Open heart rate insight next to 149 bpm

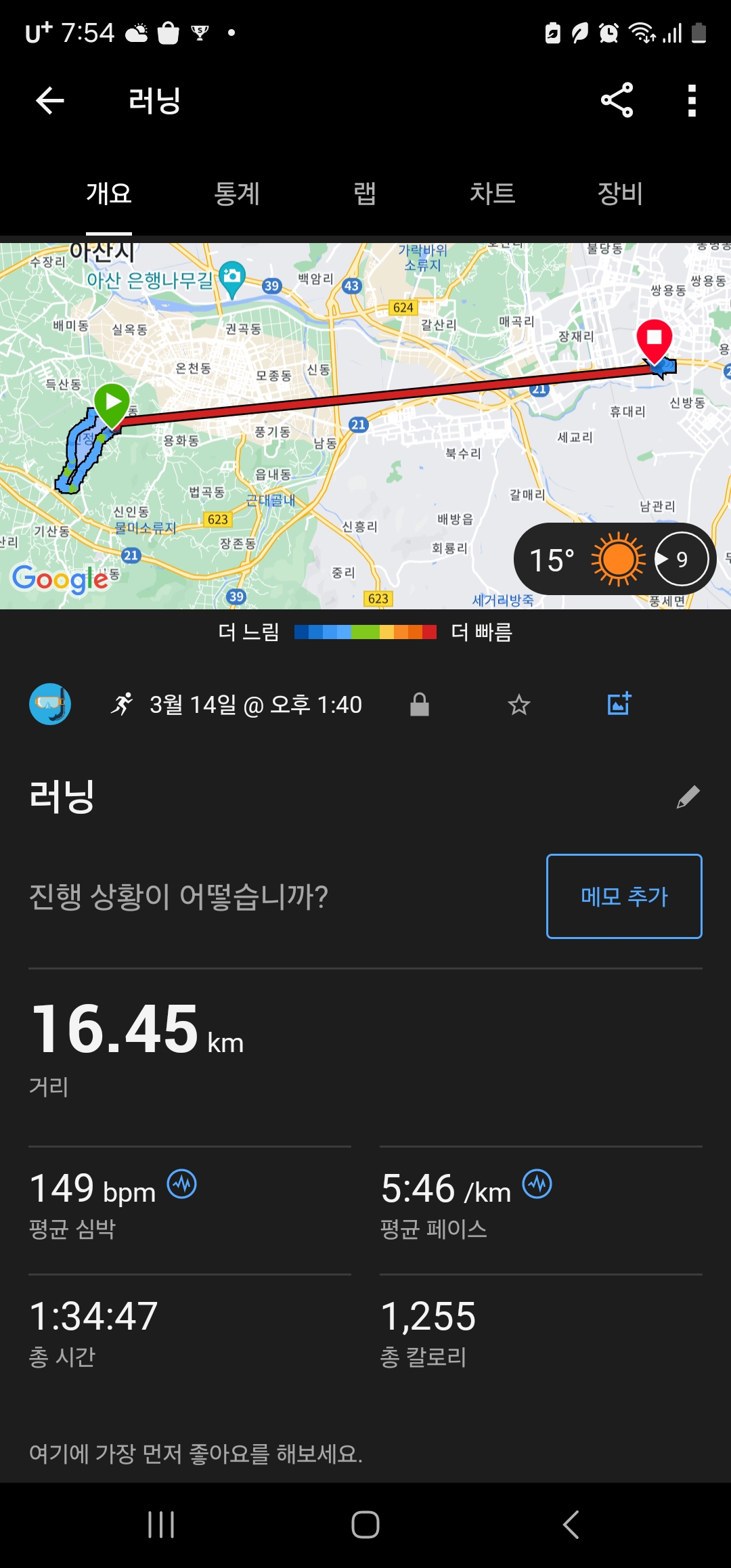182,1184
